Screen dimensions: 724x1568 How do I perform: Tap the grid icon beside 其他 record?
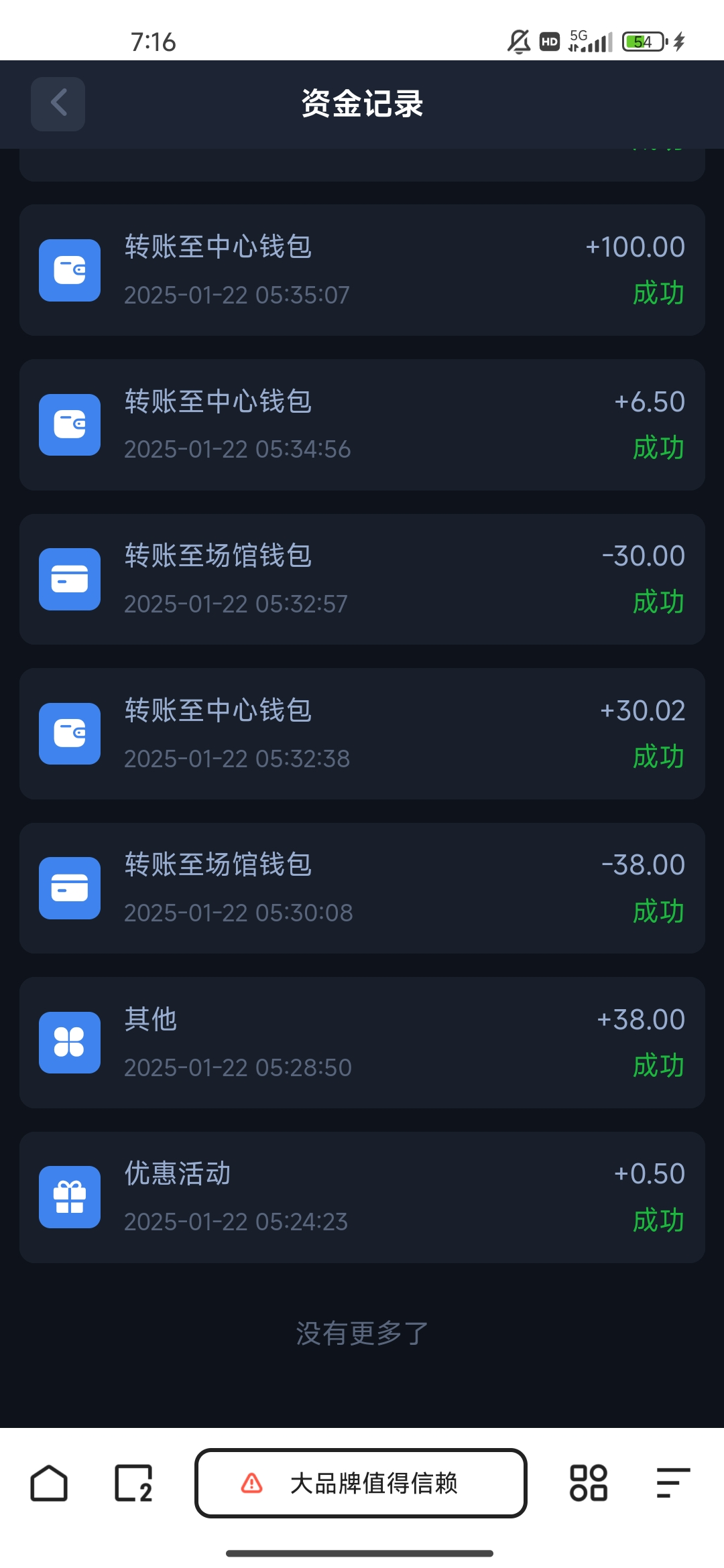pyautogui.click(x=70, y=1042)
